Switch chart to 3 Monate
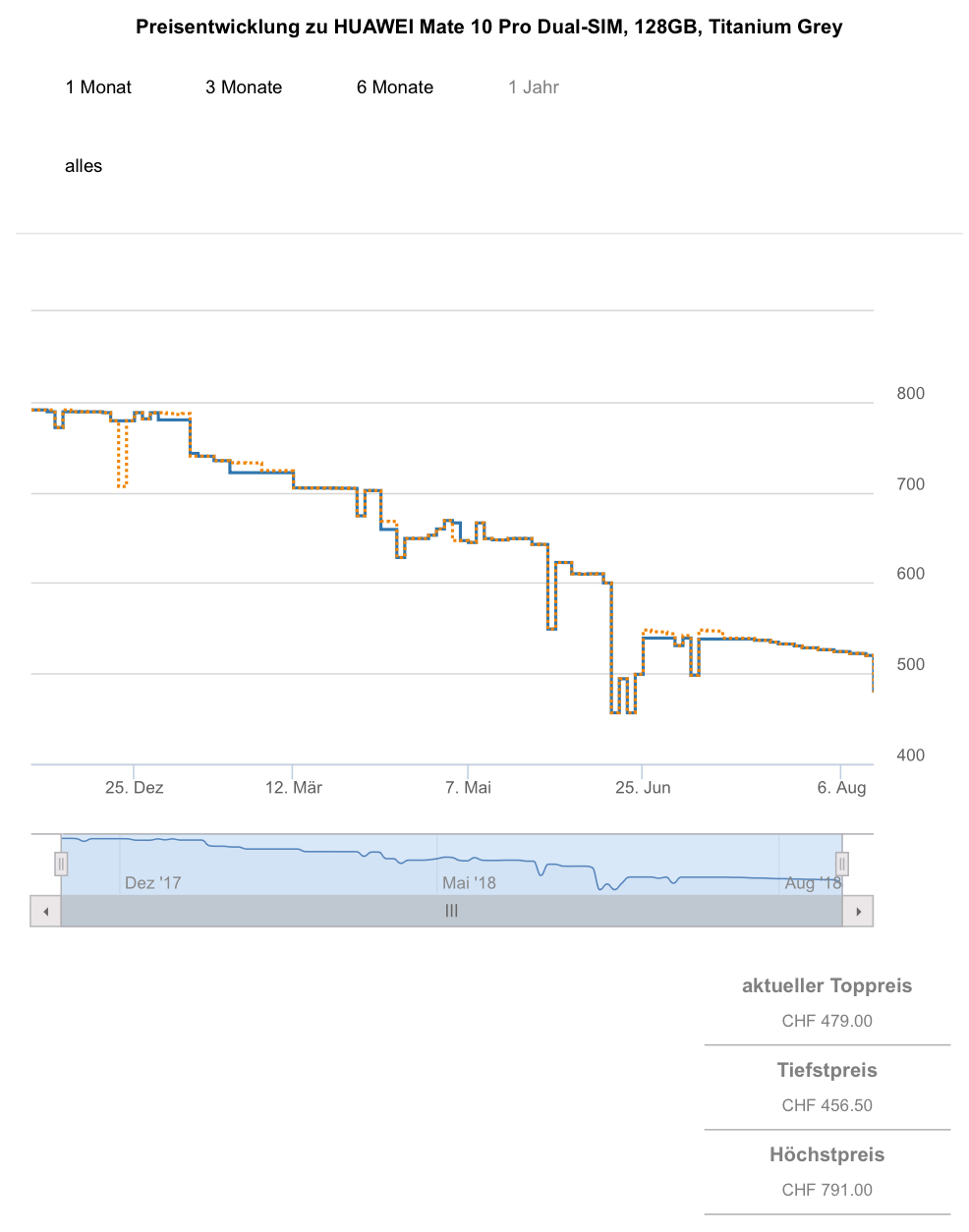 tap(244, 87)
